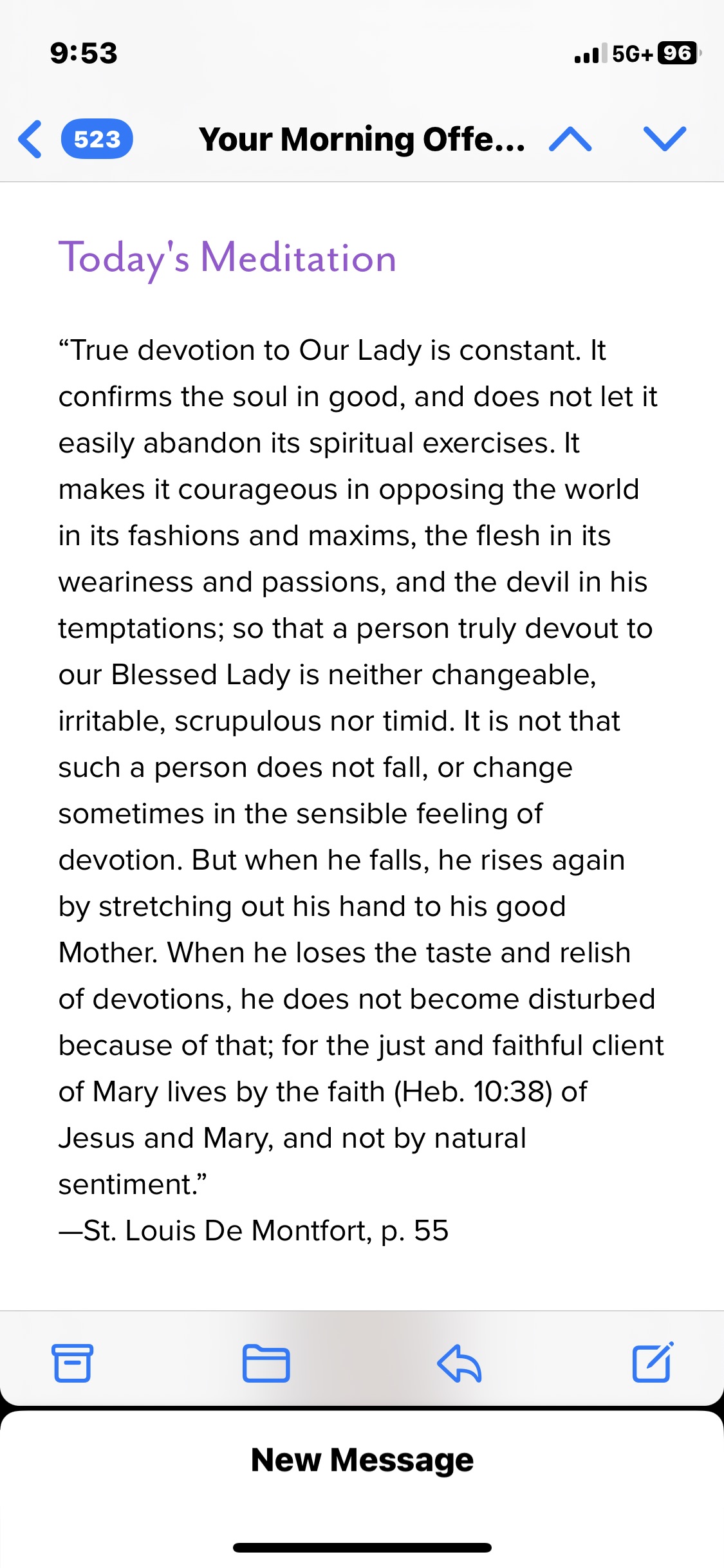Screen dimensions: 724x1568
Task: Jump to the next email
Action: pos(664,139)
